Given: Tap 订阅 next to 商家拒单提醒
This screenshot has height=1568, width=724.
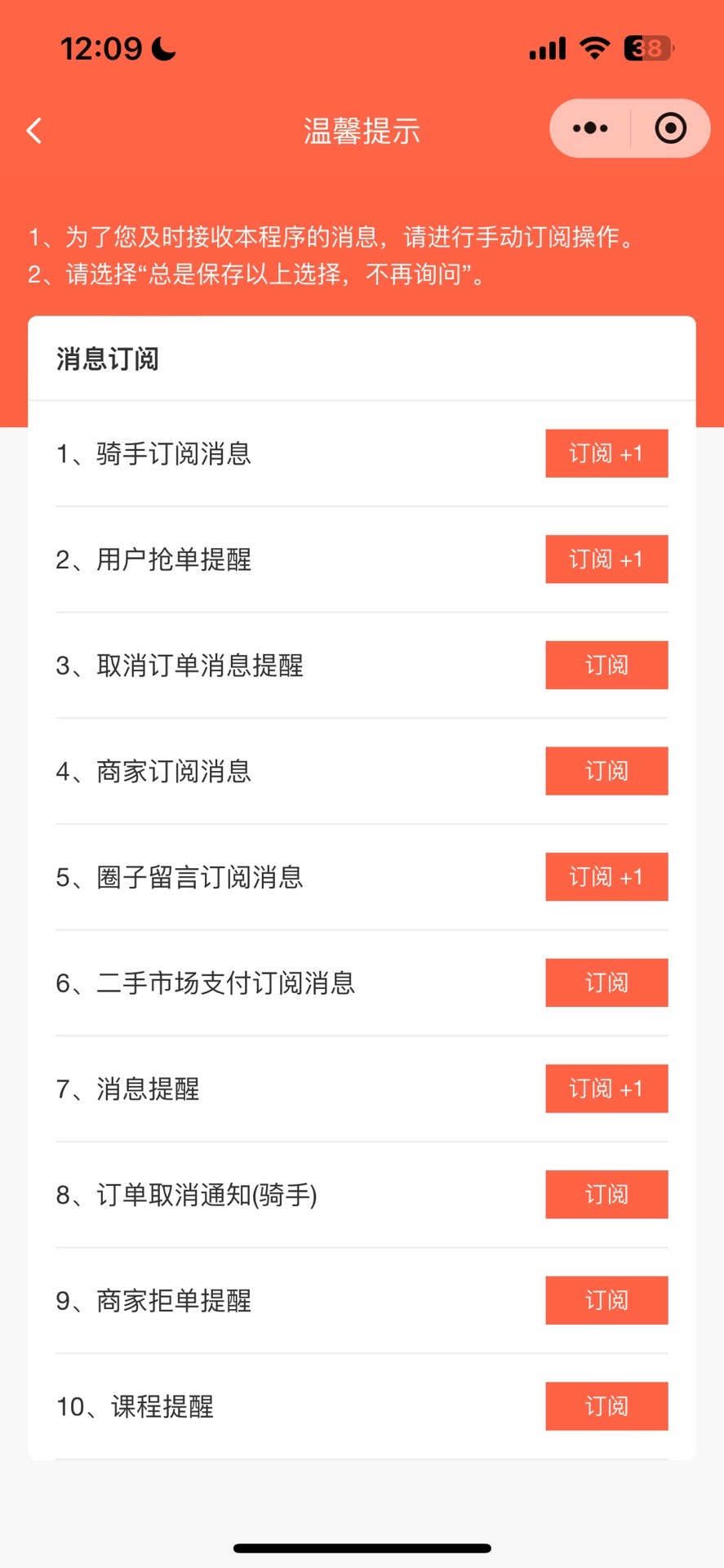Looking at the screenshot, I should [x=606, y=1300].
